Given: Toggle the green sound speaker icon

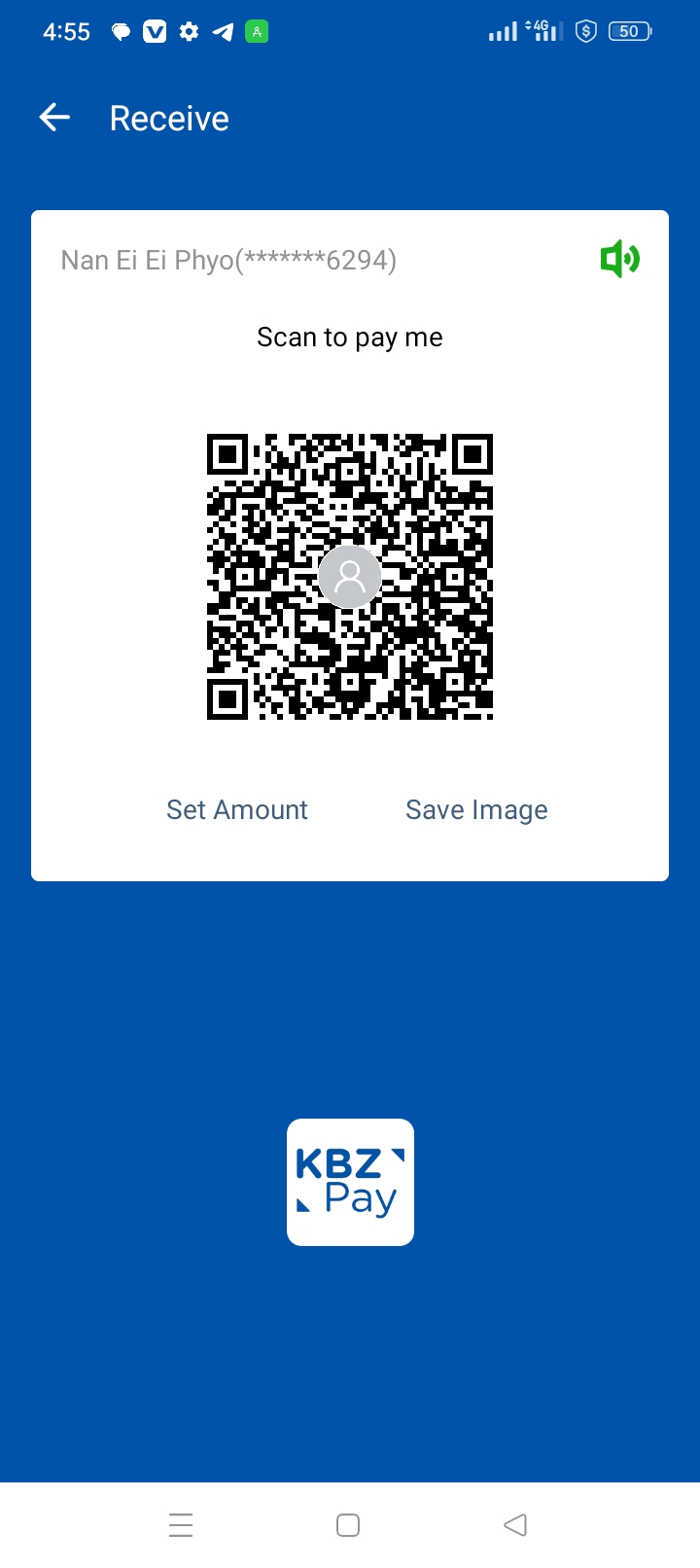Looking at the screenshot, I should click(619, 260).
